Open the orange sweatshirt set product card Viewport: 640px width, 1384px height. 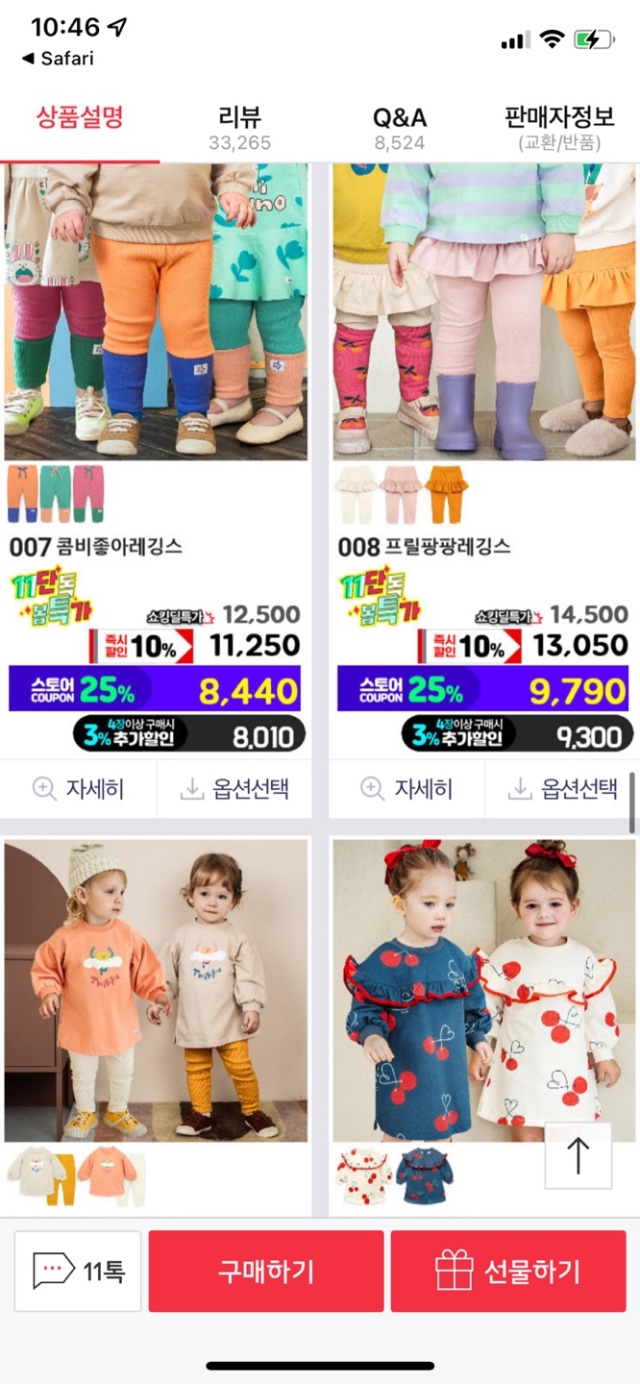[x=156, y=990]
